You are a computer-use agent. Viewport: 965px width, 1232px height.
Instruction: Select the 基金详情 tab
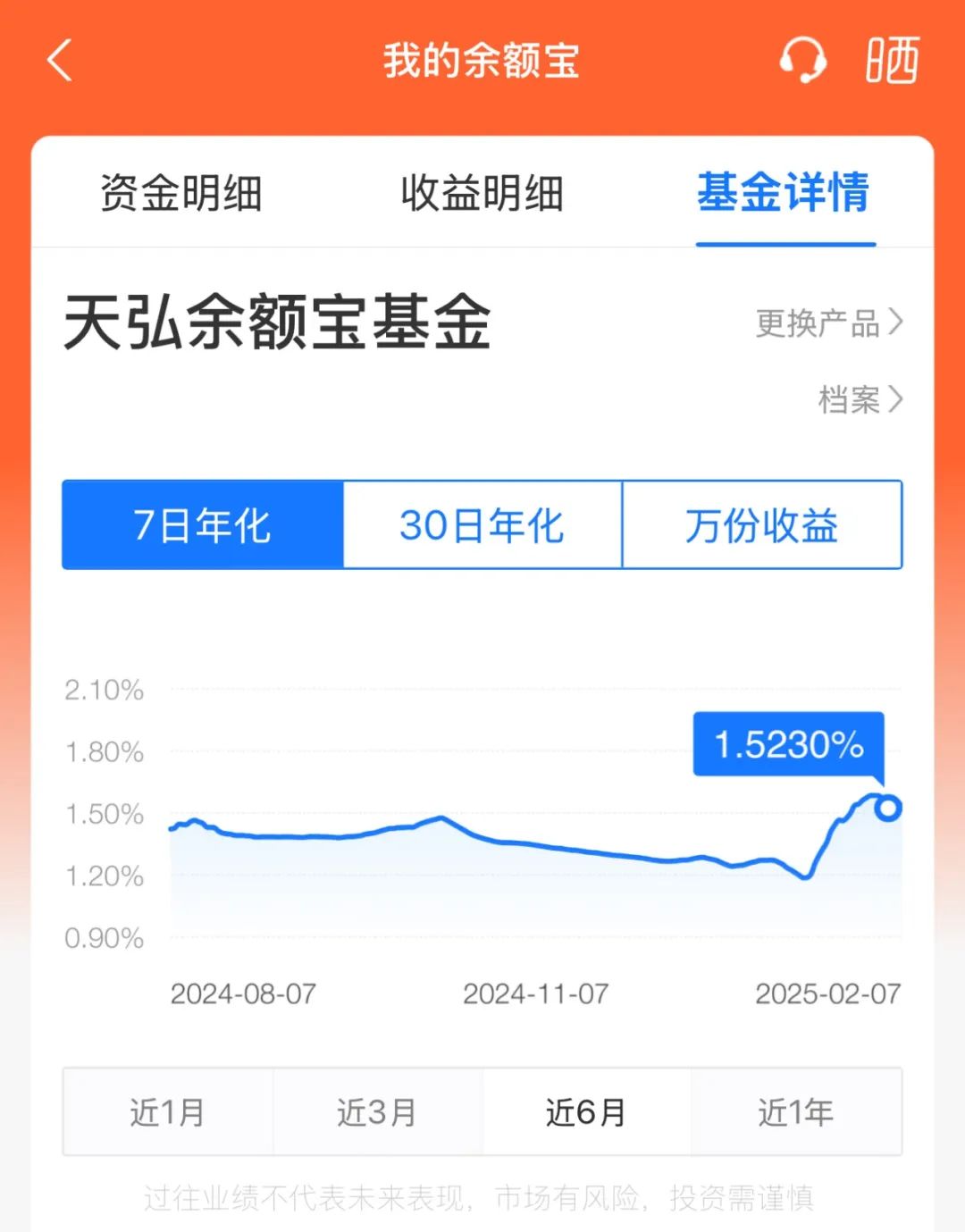pyautogui.click(x=784, y=193)
